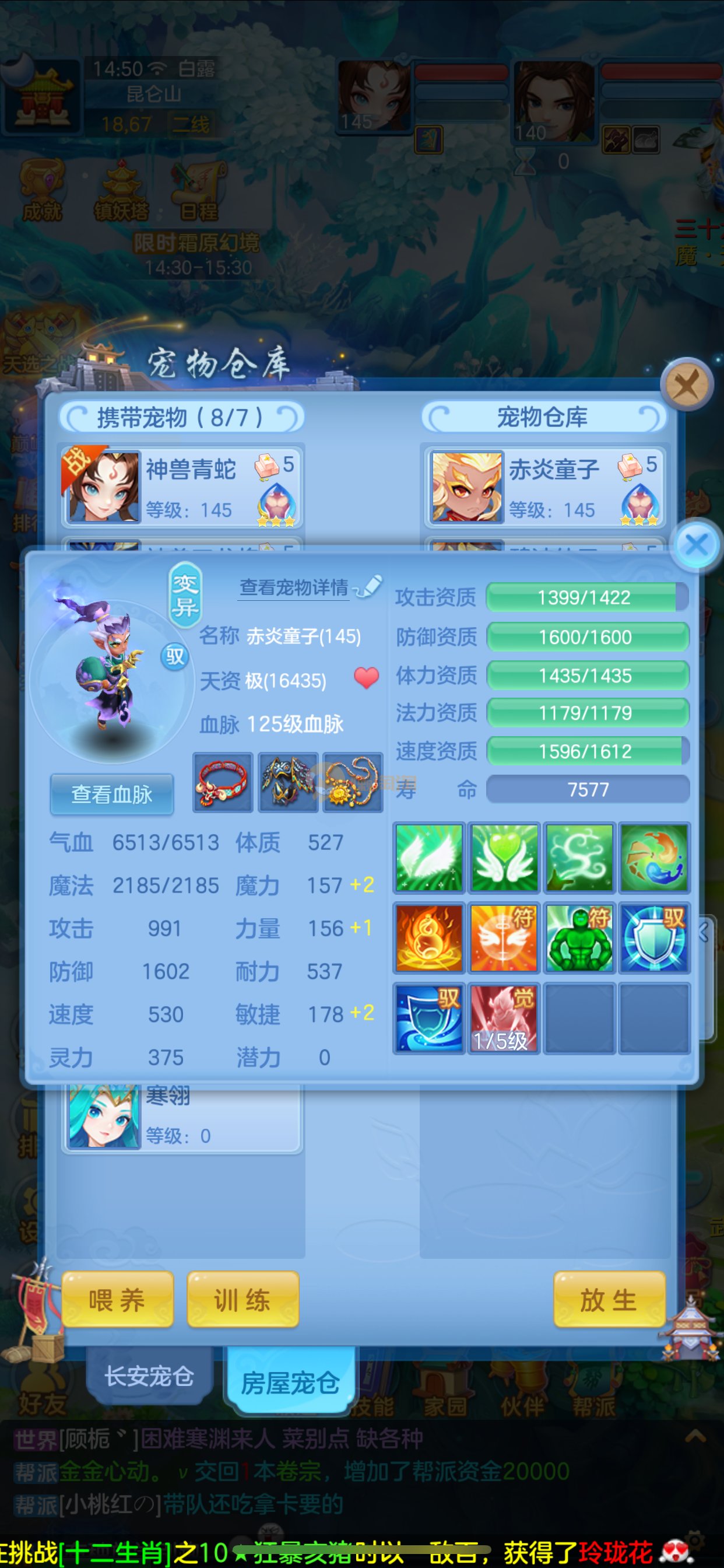Tap the 查看血脉 button
This screenshot has height=1568, width=724.
pos(112,794)
